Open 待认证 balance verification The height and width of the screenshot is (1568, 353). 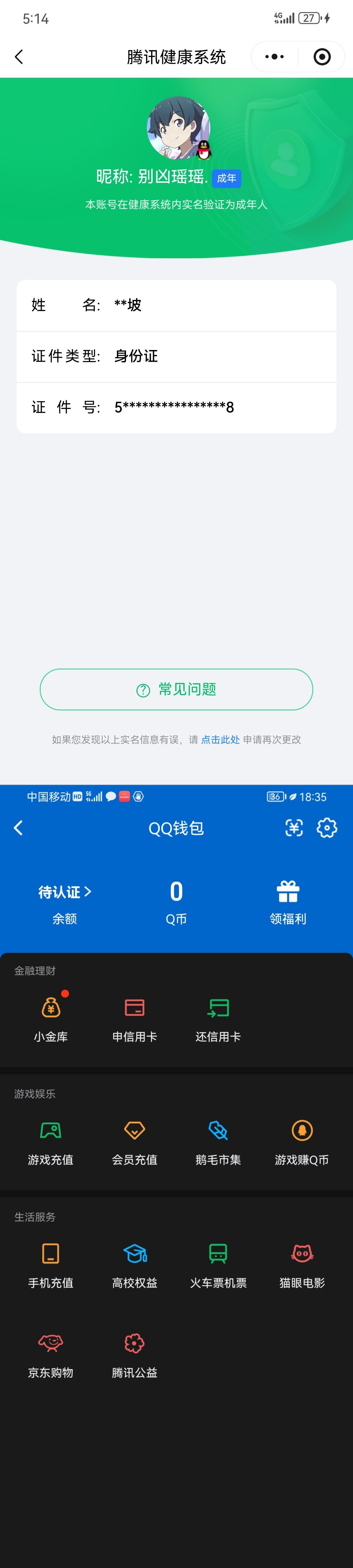pyautogui.click(x=64, y=892)
